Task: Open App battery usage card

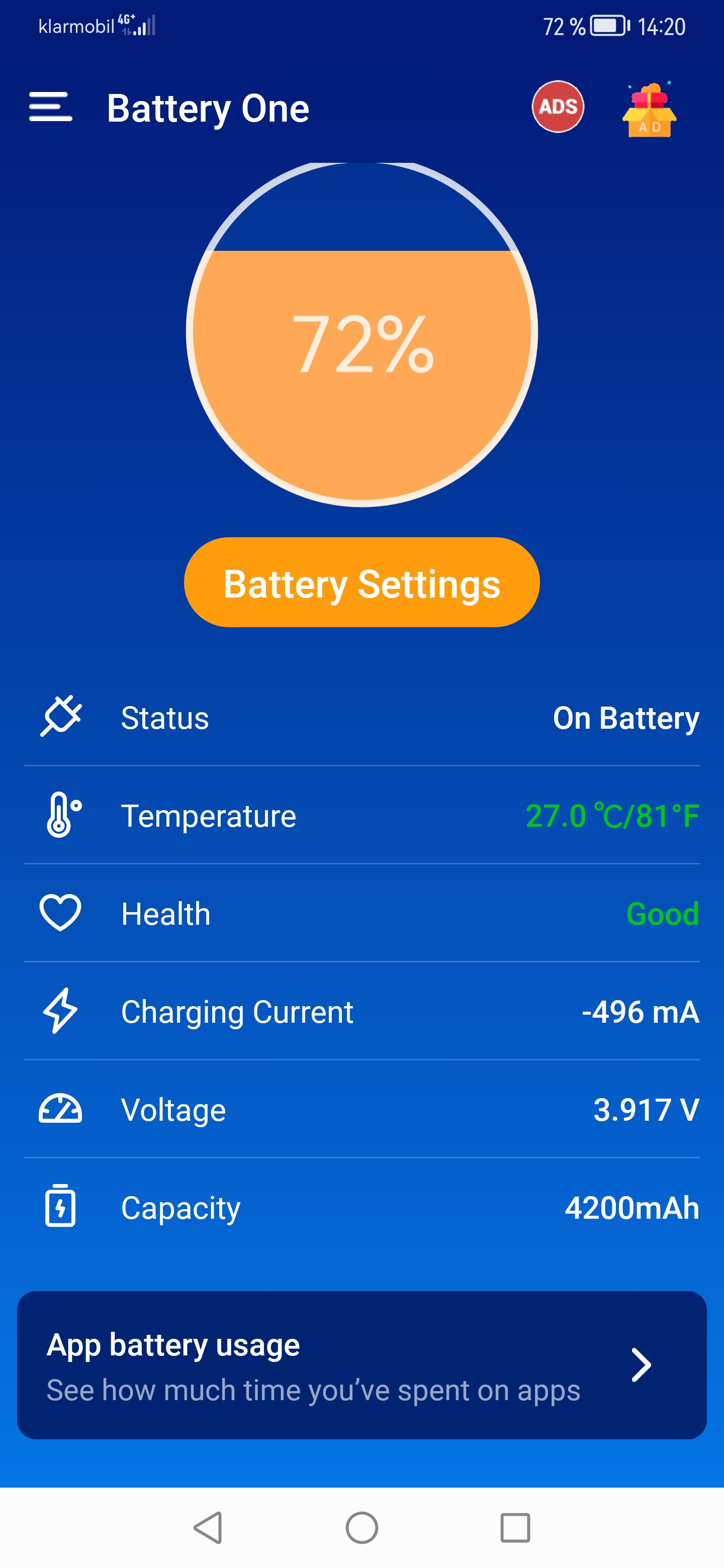Action: (361, 1364)
